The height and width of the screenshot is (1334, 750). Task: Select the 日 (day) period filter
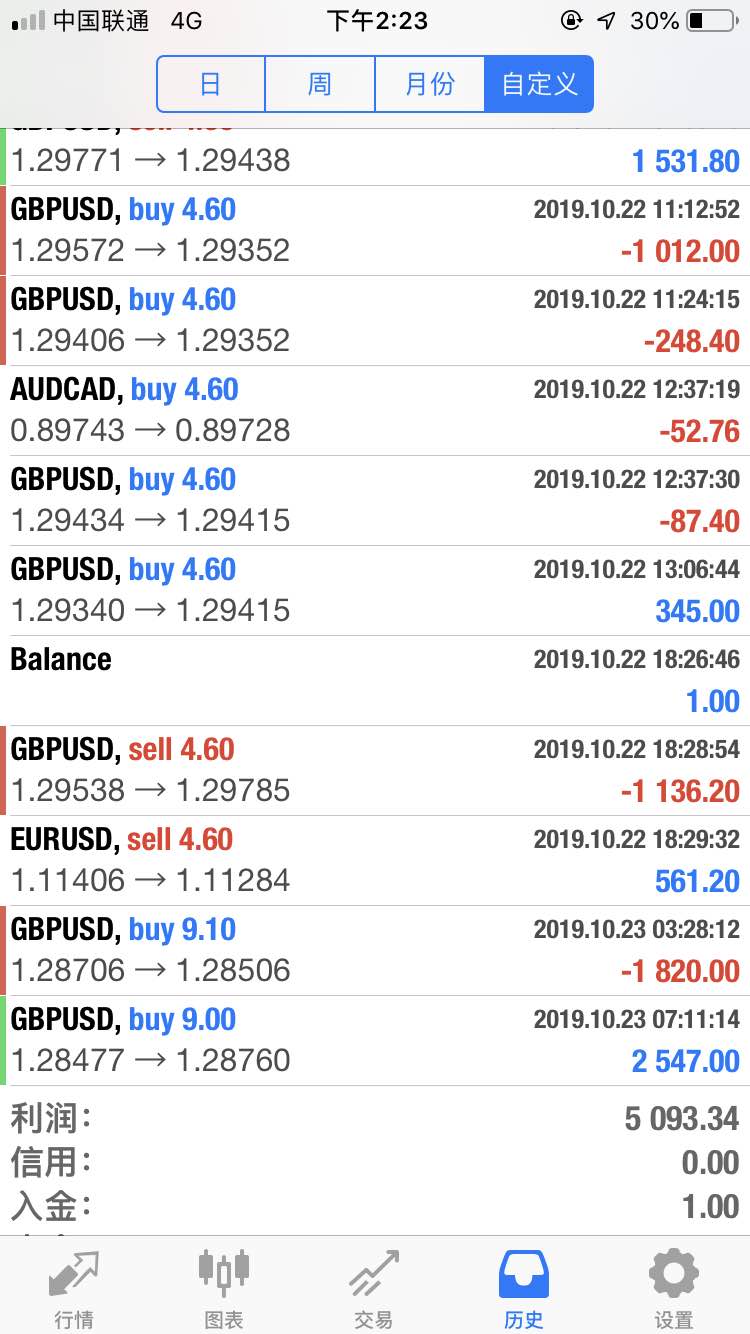211,84
